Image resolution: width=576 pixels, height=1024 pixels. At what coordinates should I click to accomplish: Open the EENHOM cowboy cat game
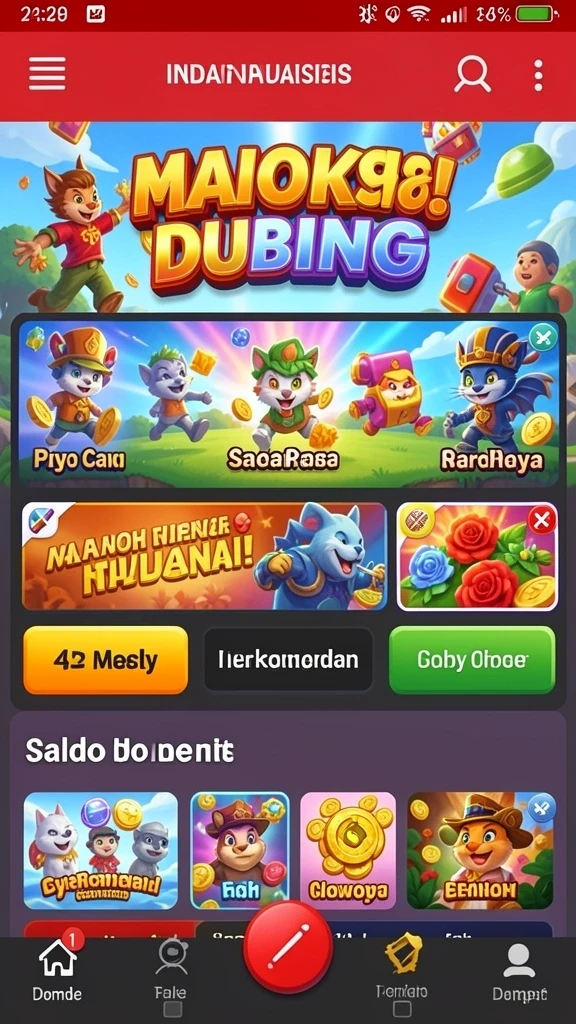481,850
